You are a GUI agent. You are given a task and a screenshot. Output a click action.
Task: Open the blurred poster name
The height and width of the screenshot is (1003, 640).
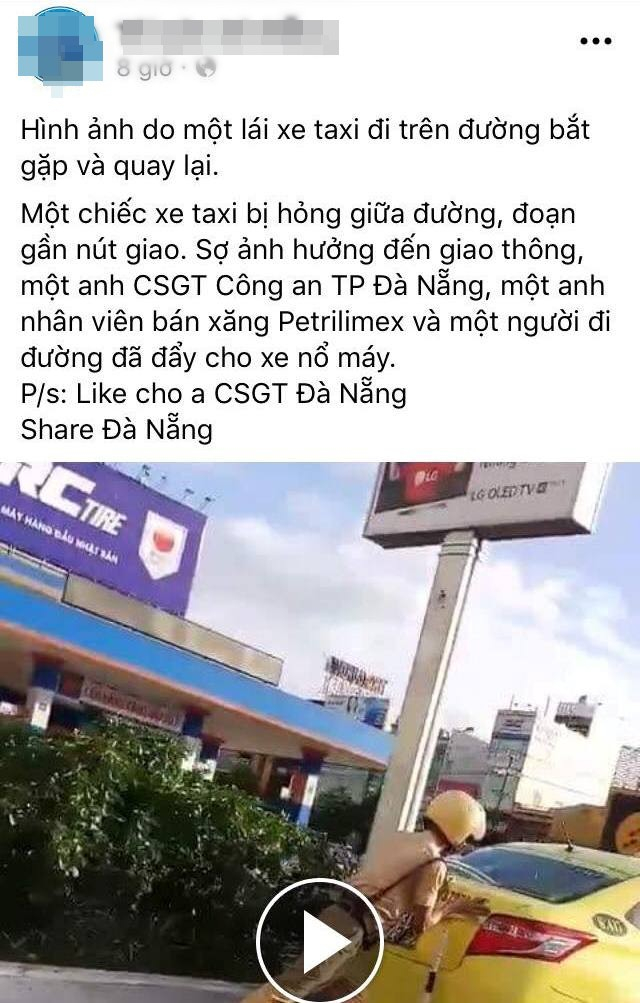point(227,35)
